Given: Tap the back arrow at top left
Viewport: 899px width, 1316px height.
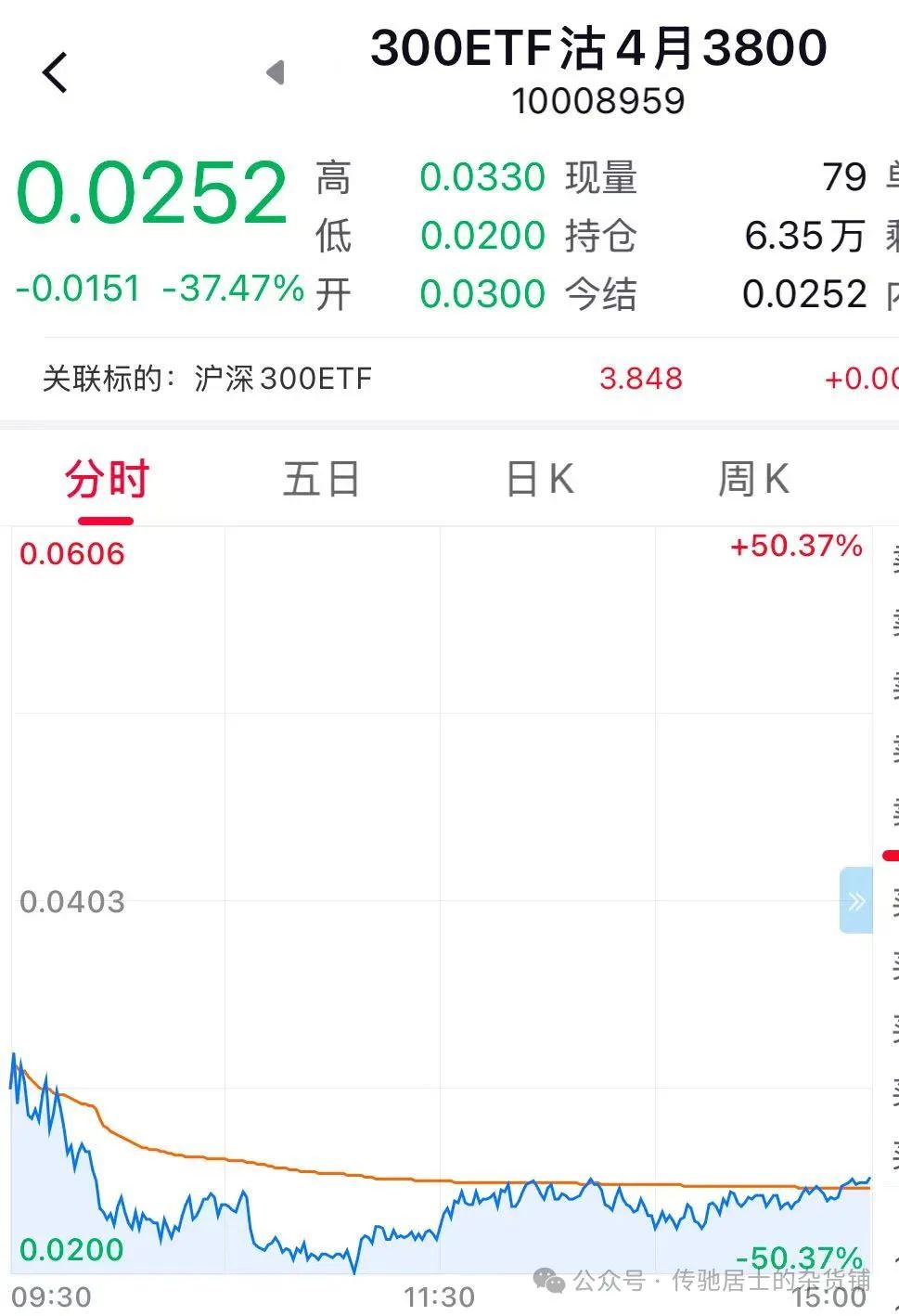Looking at the screenshot, I should pyautogui.click(x=56, y=73).
